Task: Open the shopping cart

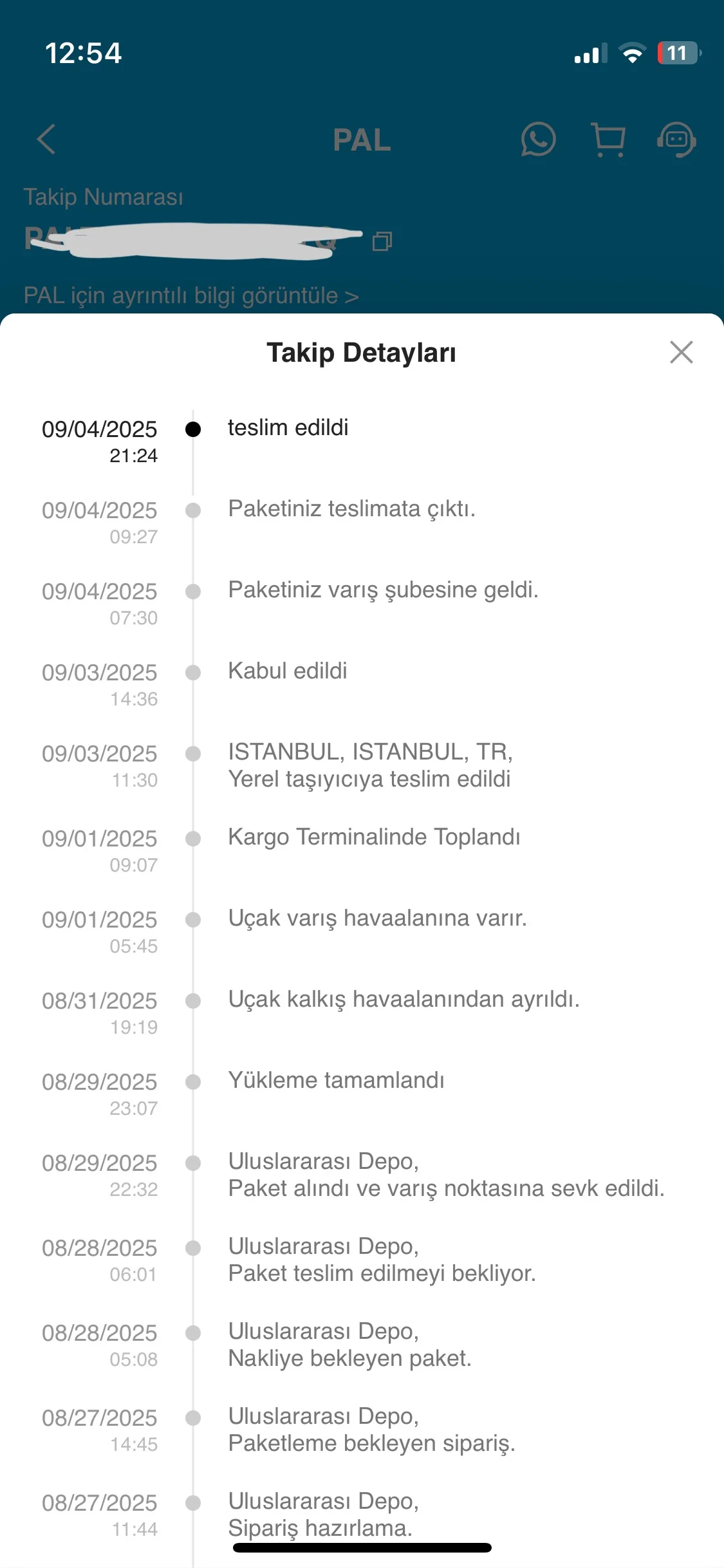Action: click(608, 140)
